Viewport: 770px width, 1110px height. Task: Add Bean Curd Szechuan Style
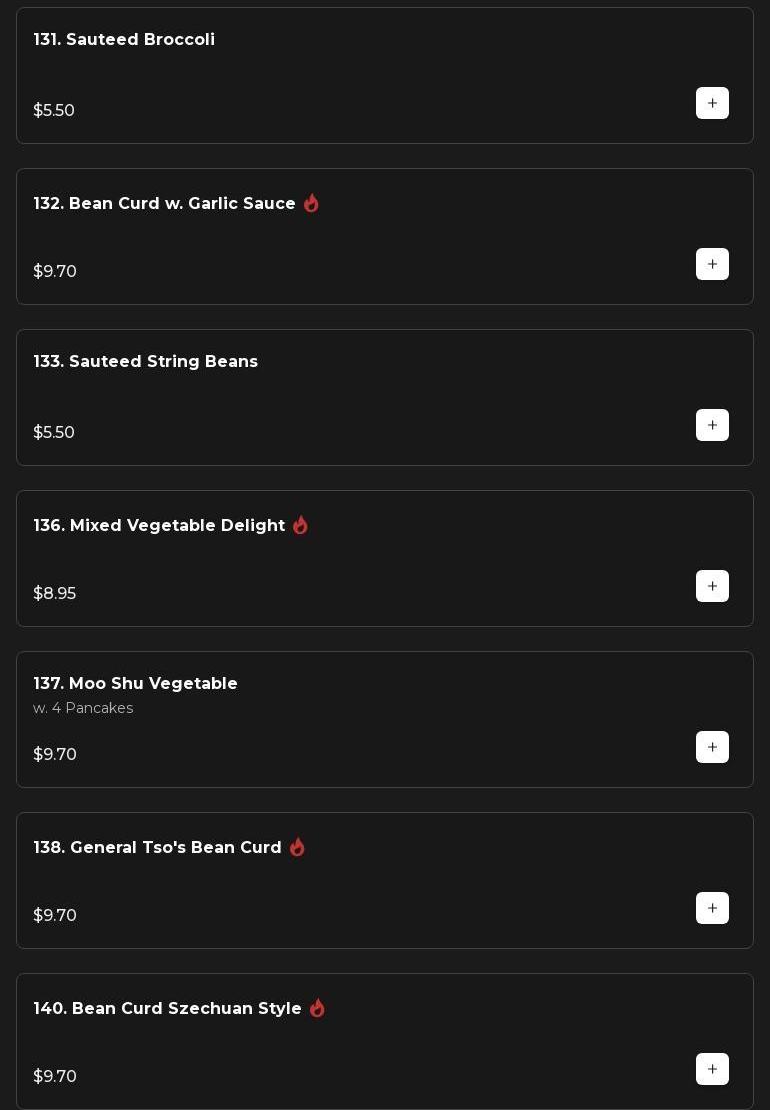(712, 1069)
